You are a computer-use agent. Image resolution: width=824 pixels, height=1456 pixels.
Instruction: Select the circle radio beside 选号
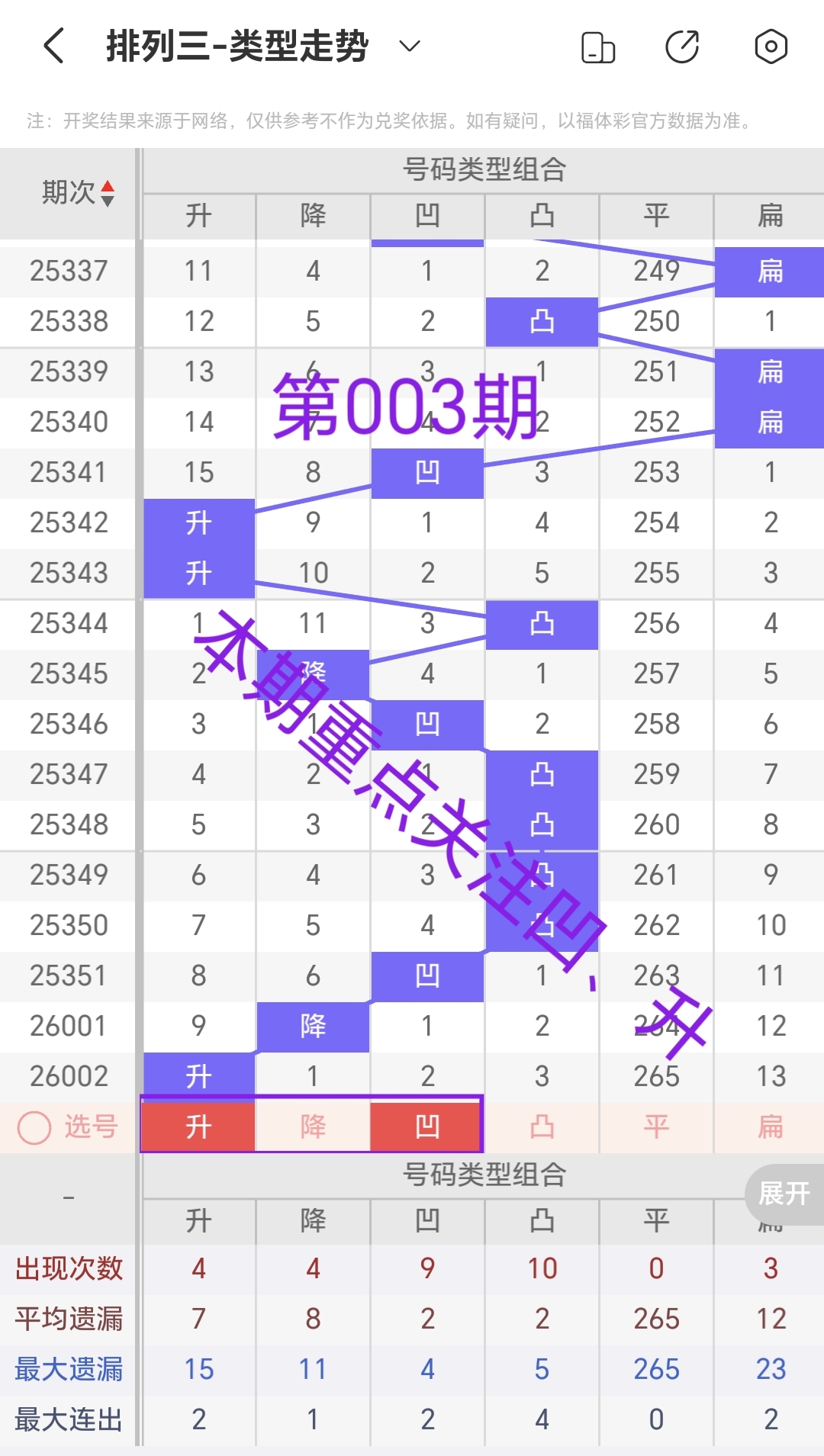pyautogui.click(x=34, y=1126)
